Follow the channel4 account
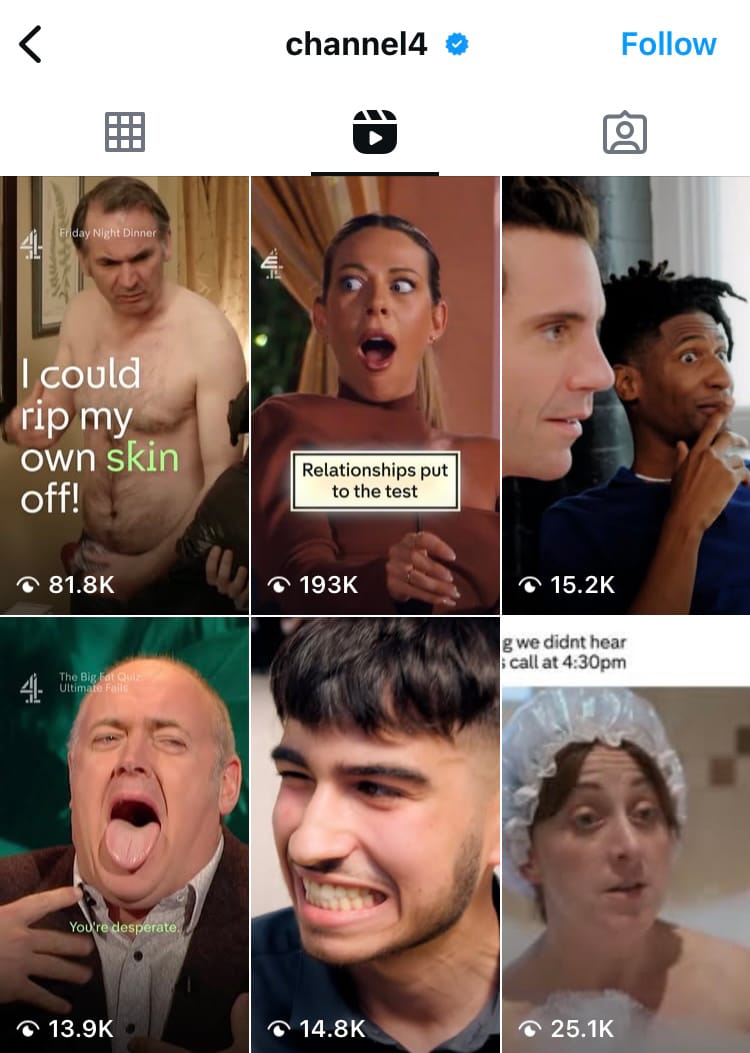The width and height of the screenshot is (750, 1053). pyautogui.click(x=667, y=44)
